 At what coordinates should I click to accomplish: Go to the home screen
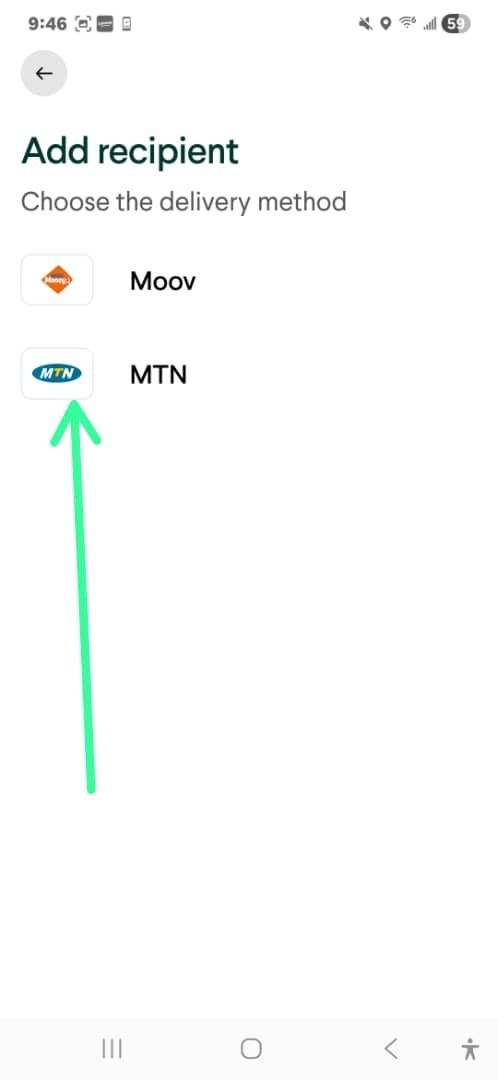tap(251, 1048)
